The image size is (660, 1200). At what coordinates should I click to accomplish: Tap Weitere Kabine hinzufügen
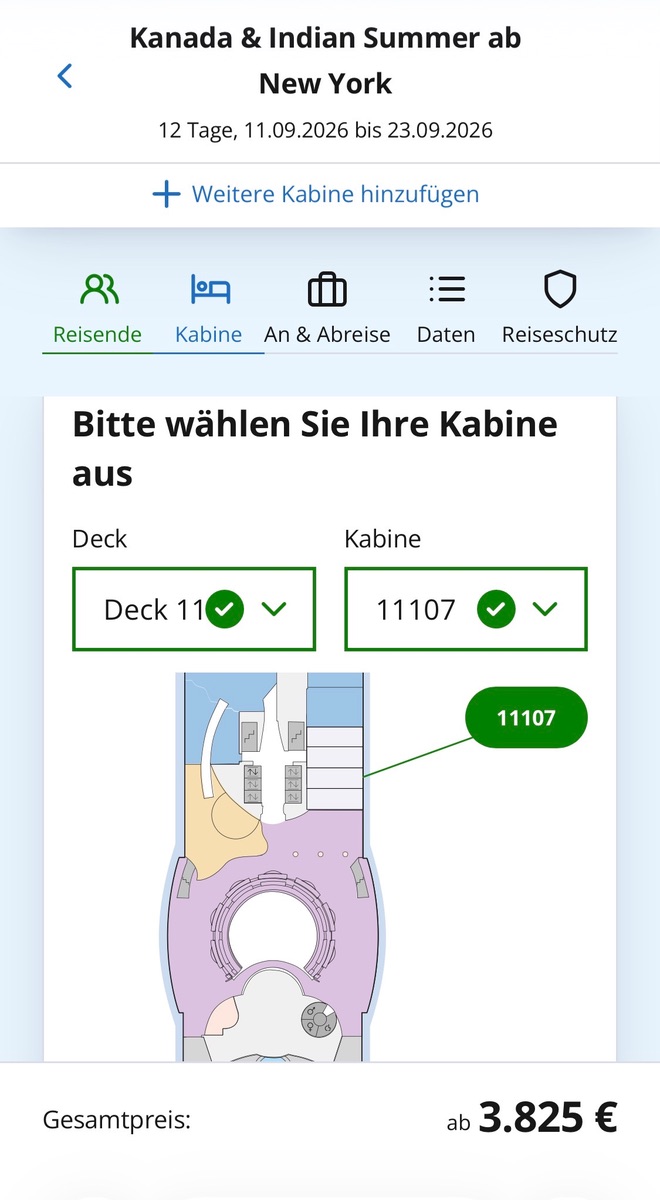pyautogui.click(x=316, y=194)
